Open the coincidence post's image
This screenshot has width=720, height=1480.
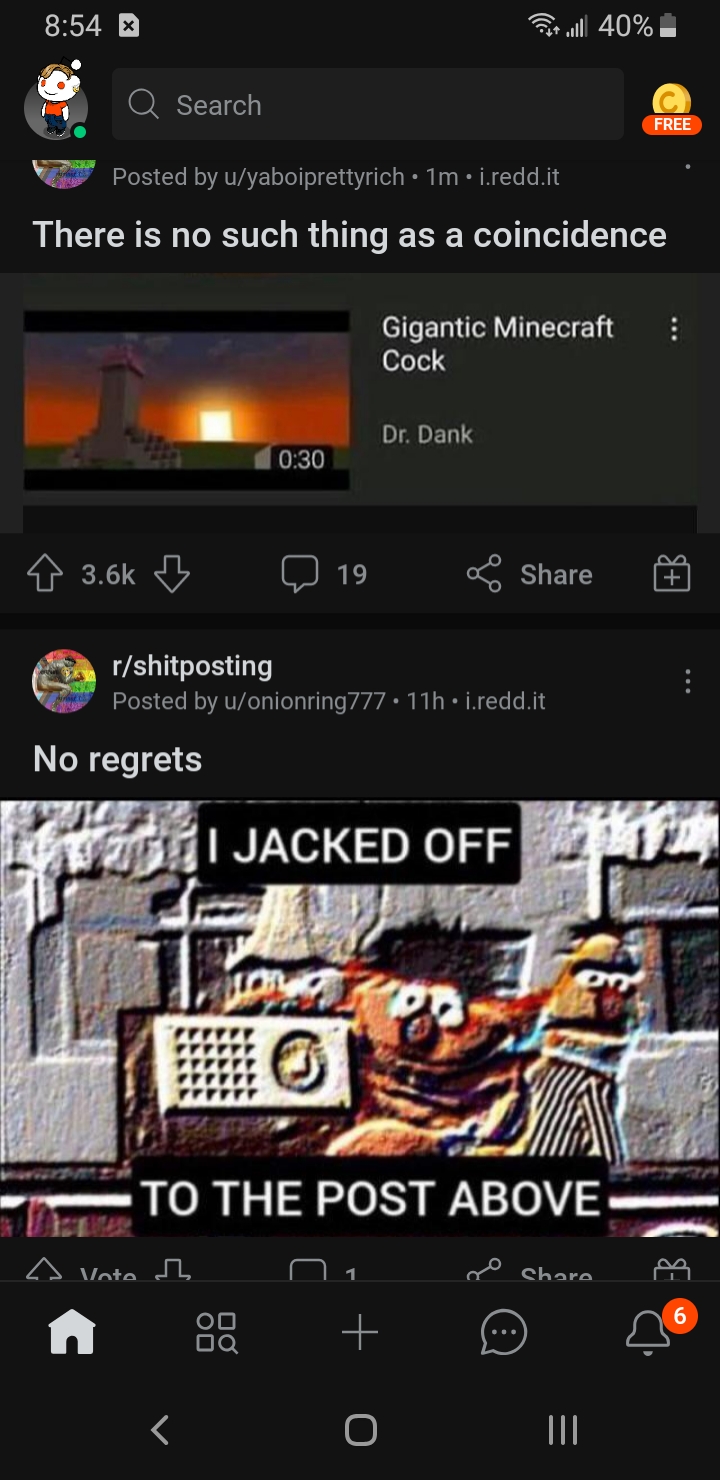pyautogui.click(x=360, y=400)
